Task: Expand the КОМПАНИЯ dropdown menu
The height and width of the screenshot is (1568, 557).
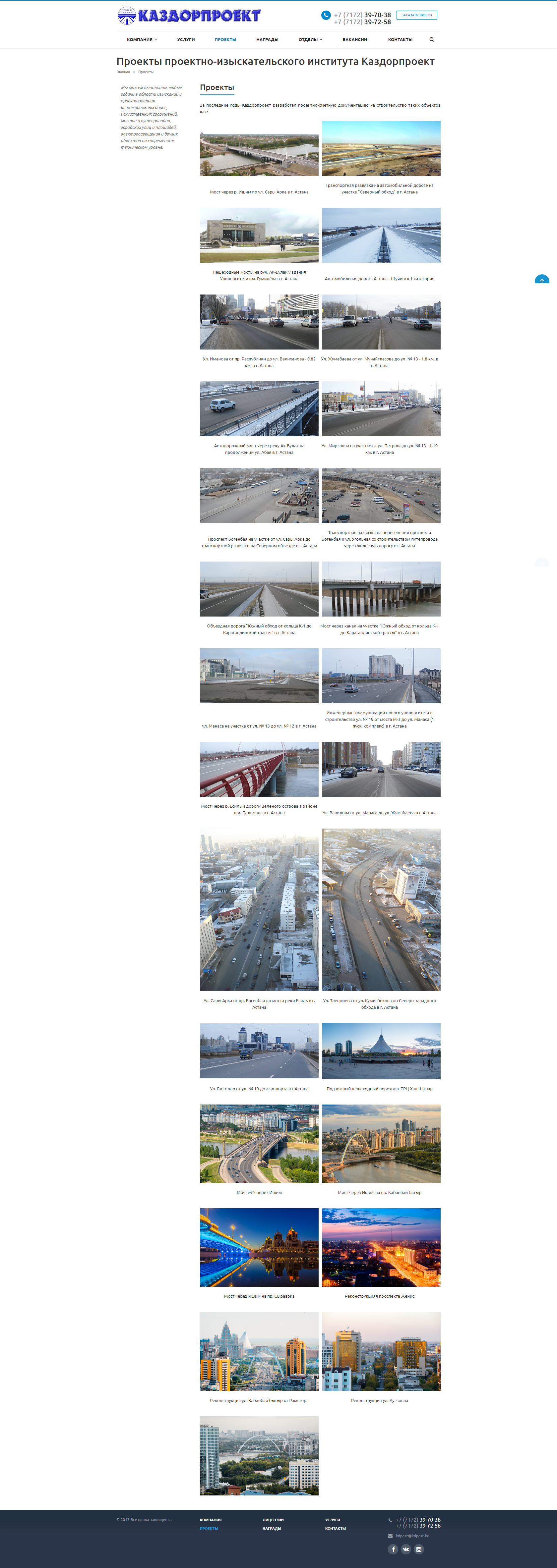Action: point(141,39)
